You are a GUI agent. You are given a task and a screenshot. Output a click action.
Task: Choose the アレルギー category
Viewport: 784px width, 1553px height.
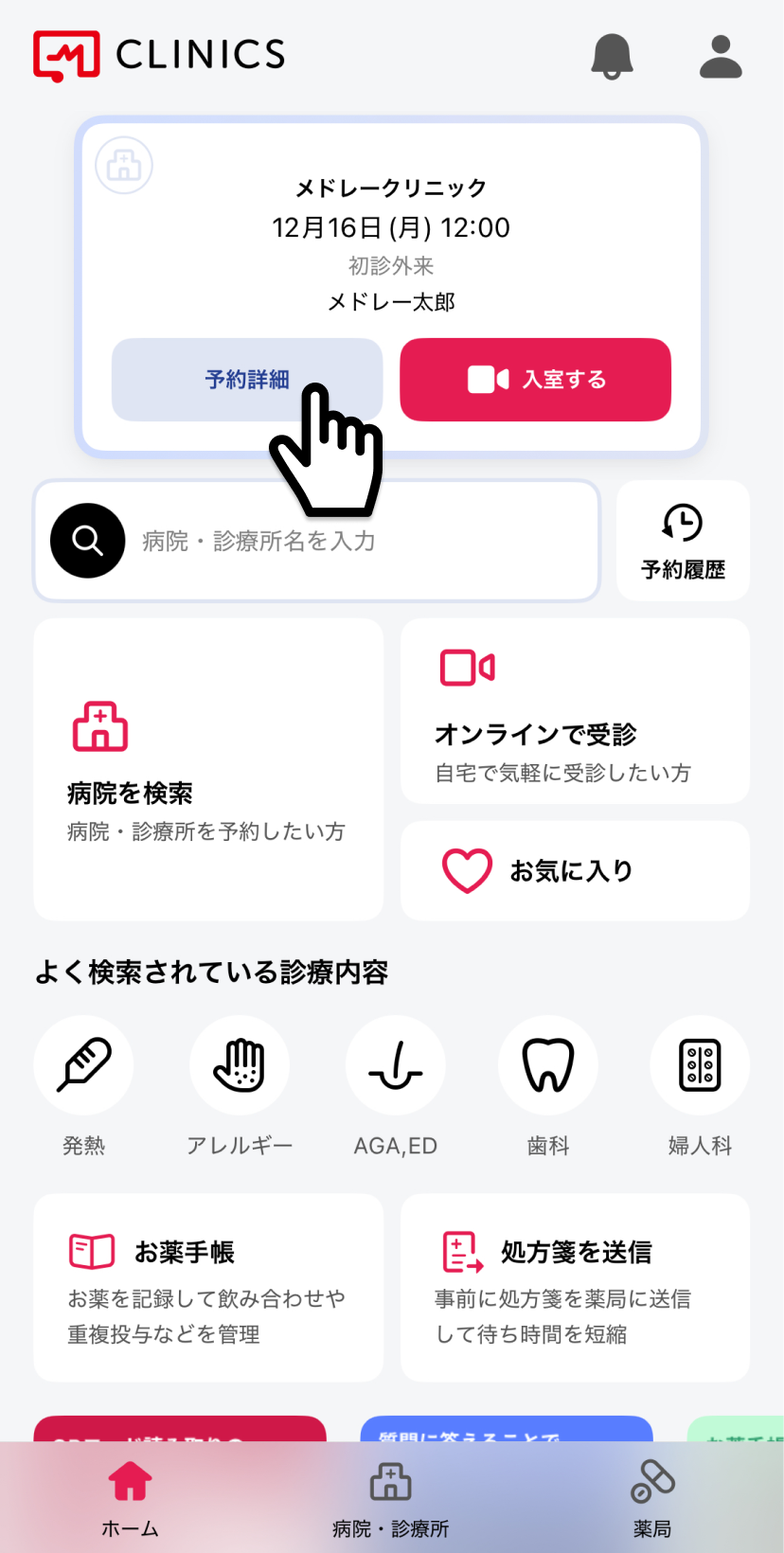click(240, 1087)
